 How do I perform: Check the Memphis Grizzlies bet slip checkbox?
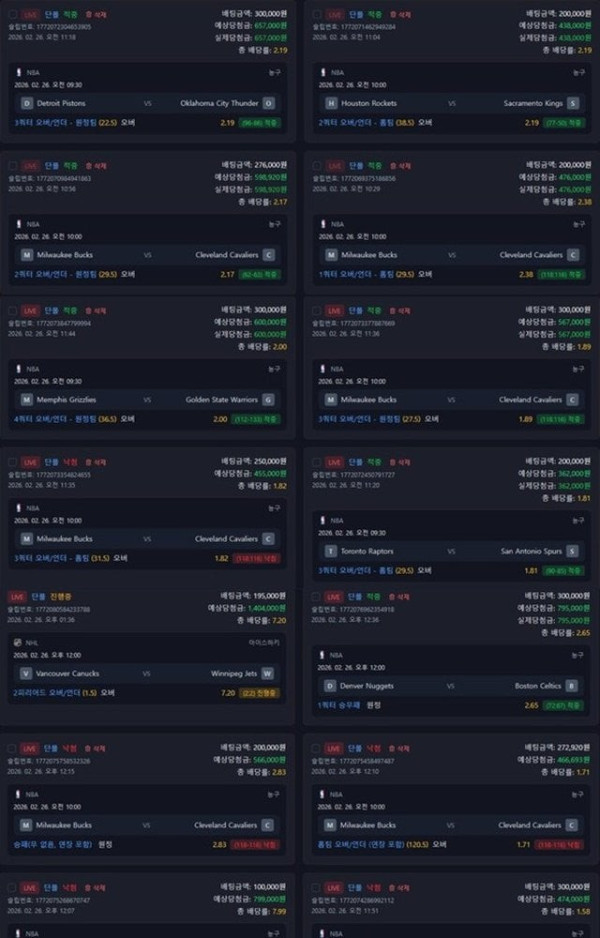coord(14,312)
